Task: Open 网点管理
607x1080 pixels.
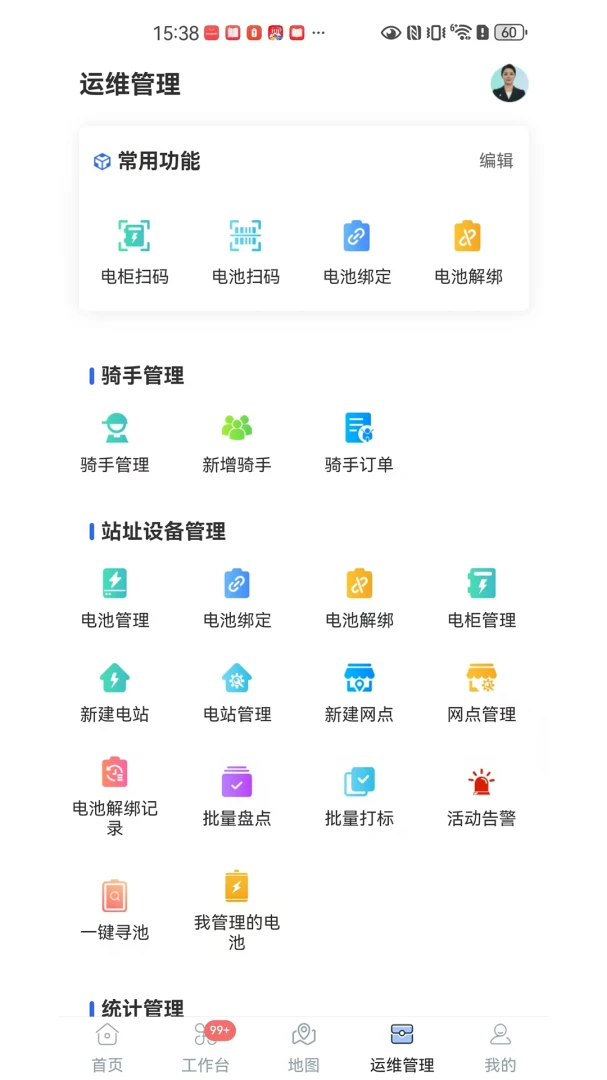Action: click(x=482, y=692)
